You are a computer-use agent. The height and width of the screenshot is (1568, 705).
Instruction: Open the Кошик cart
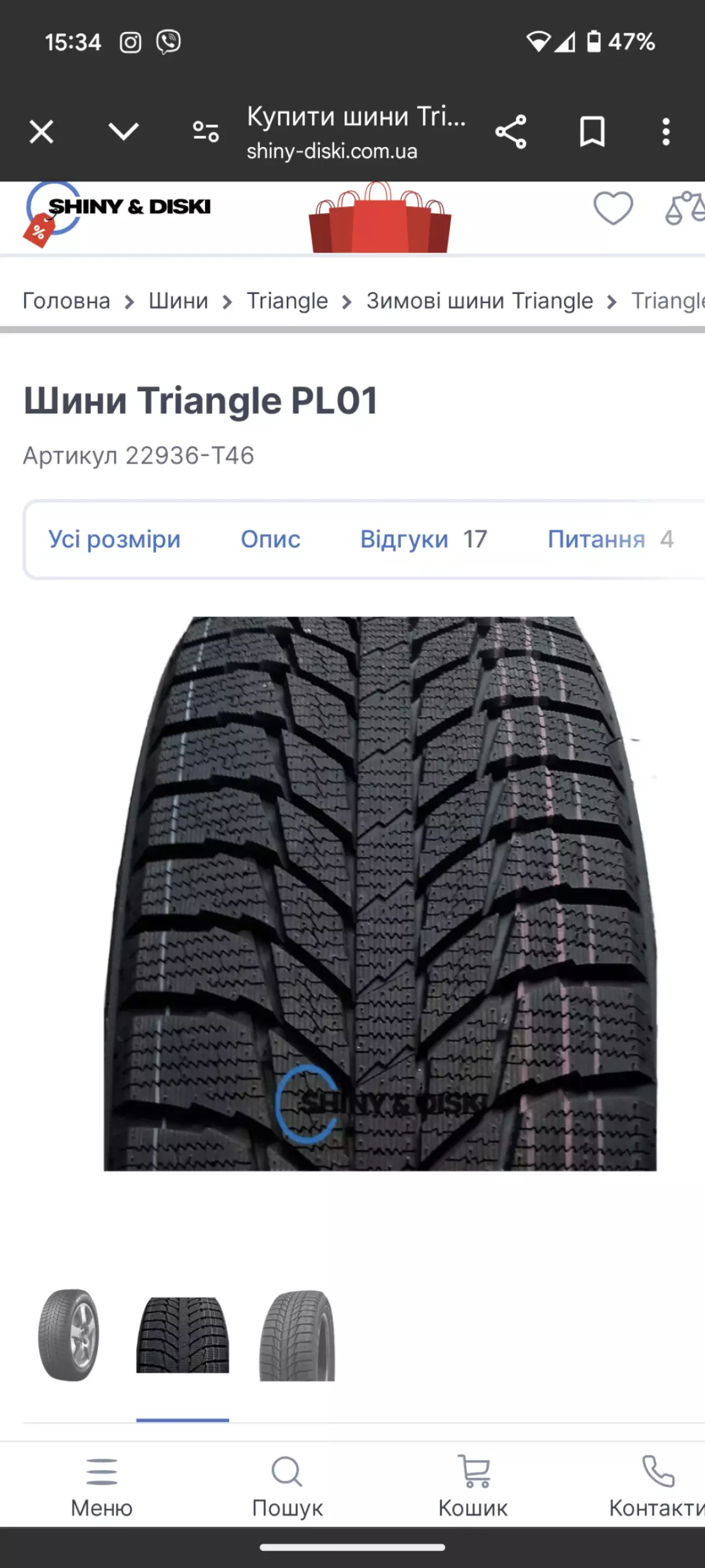(473, 1487)
